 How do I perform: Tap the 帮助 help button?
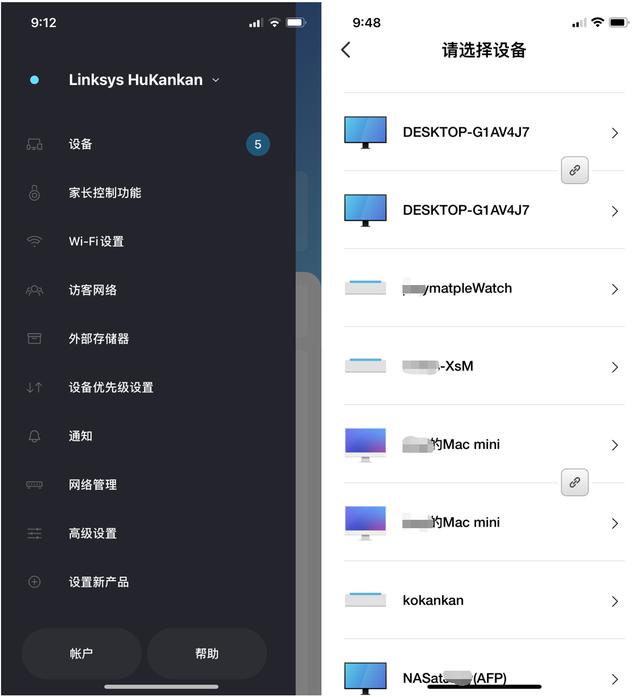(207, 654)
